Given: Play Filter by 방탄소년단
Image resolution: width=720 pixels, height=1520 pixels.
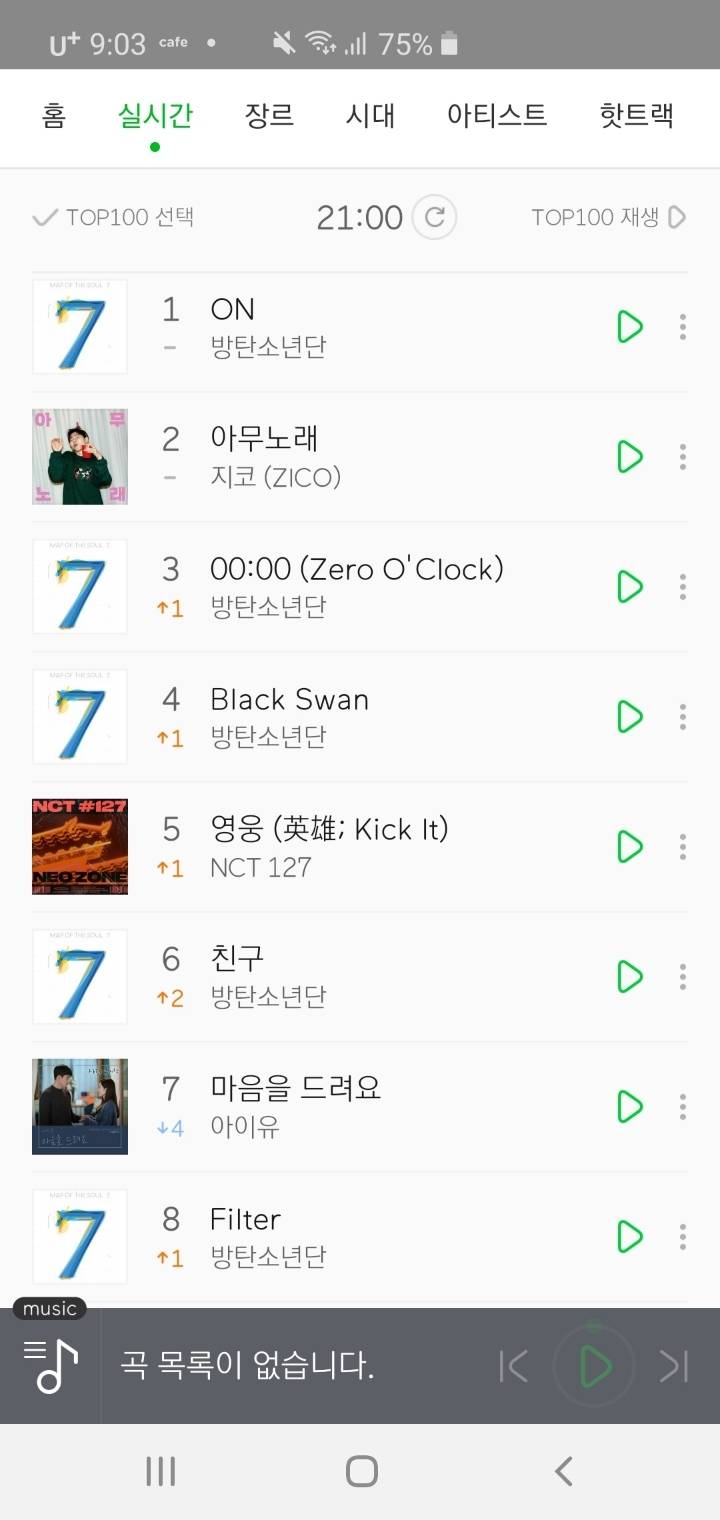Looking at the screenshot, I should point(629,1236).
